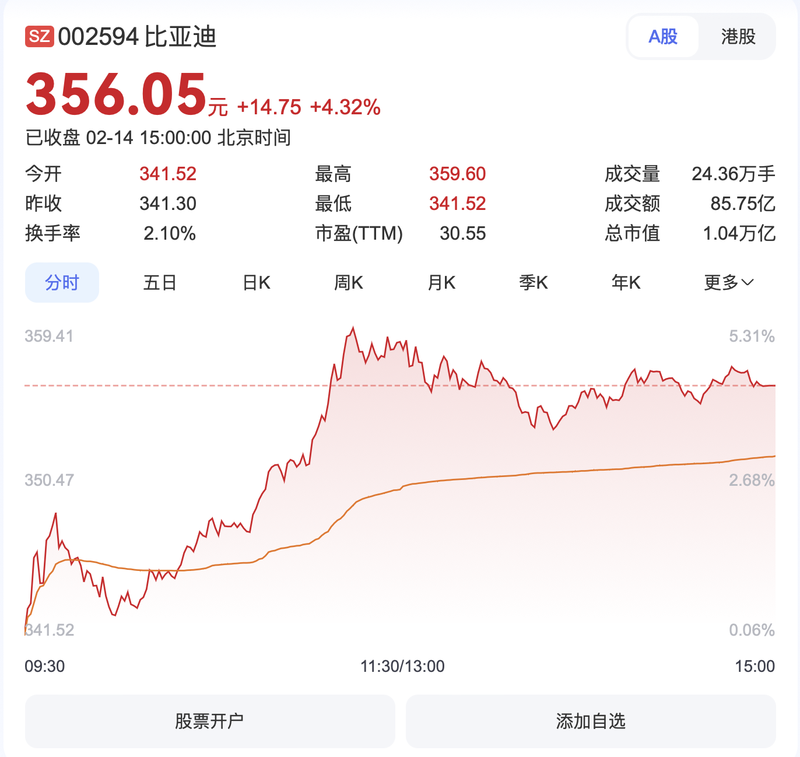Select the A股 segment
Image resolution: width=800 pixels, height=757 pixels.
[663, 37]
